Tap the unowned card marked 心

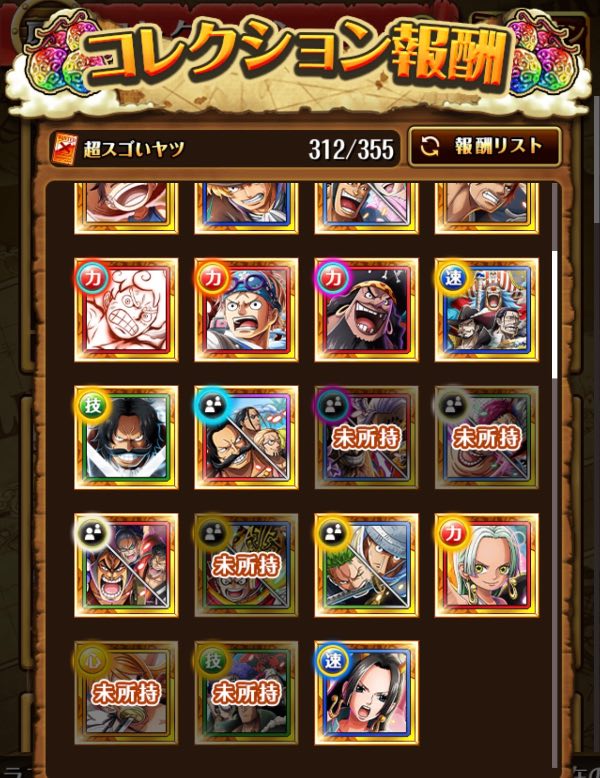pyautogui.click(x=126, y=692)
